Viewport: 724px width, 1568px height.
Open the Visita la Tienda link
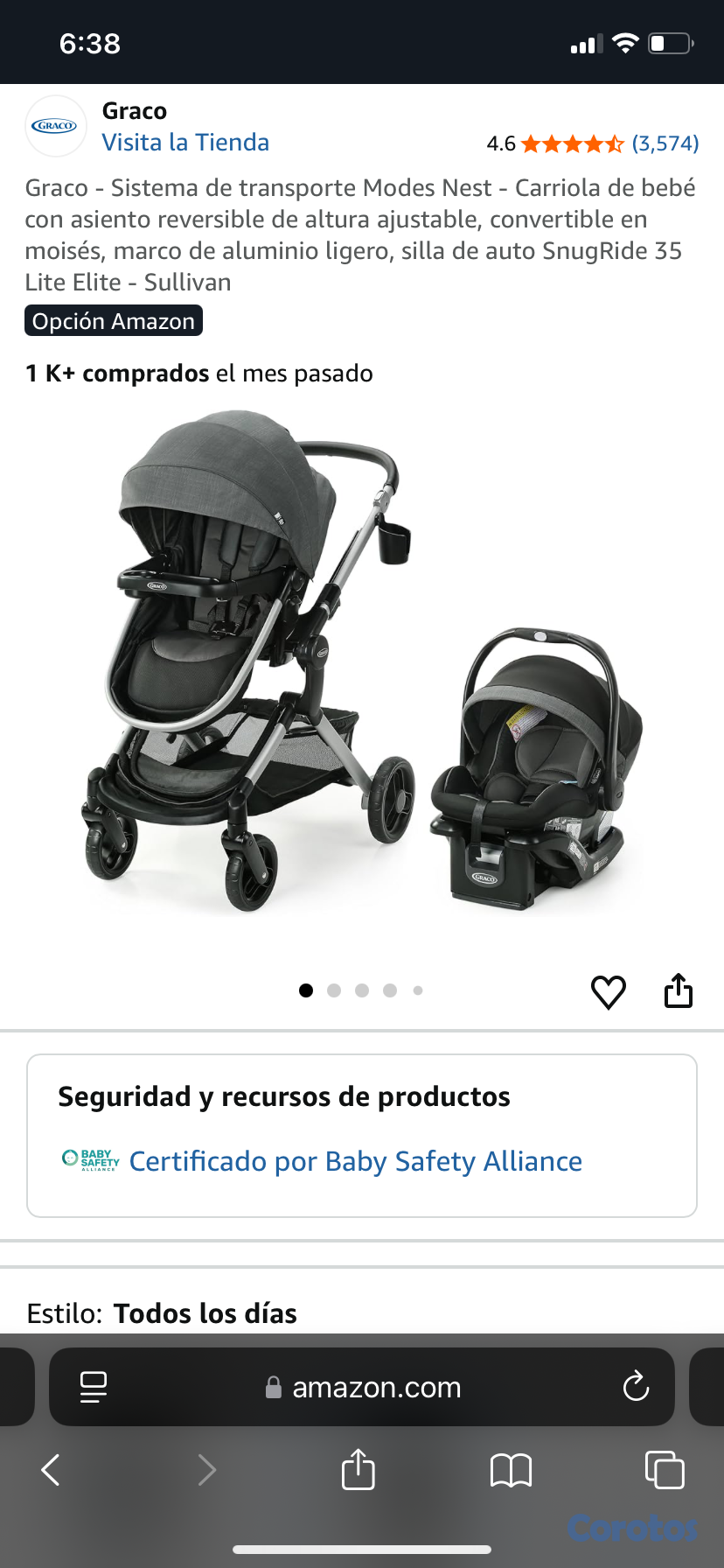pyautogui.click(x=185, y=143)
